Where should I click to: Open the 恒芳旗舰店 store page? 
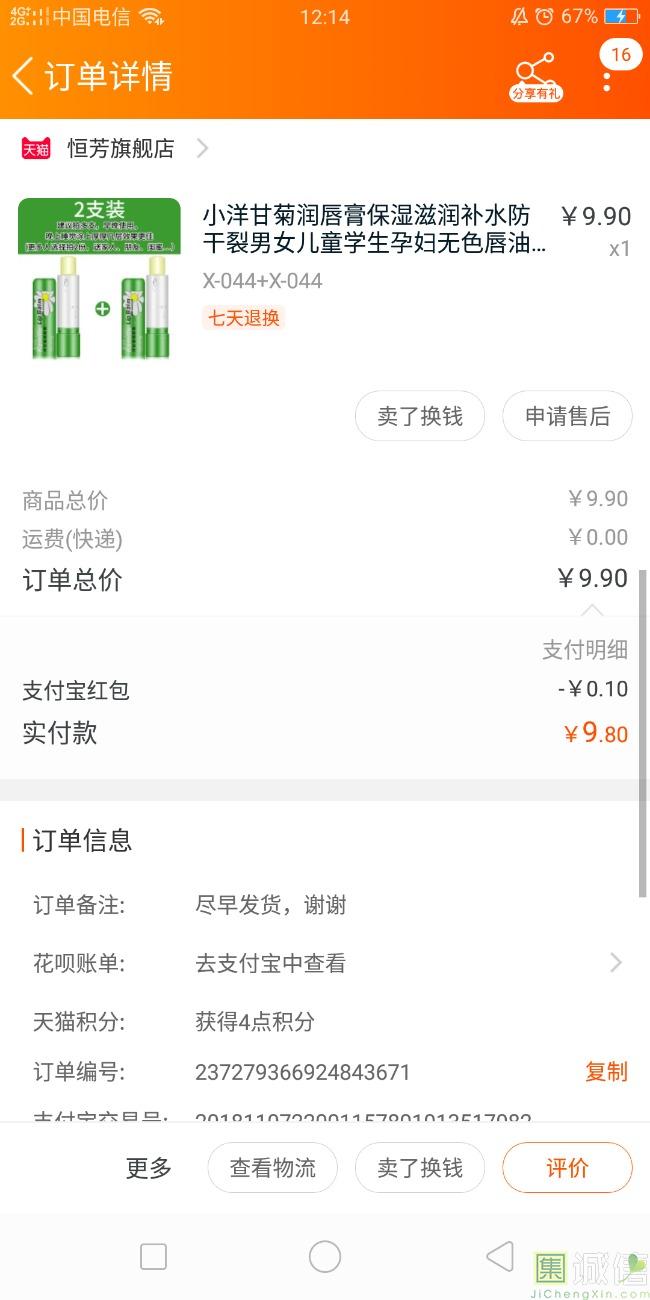(120, 149)
